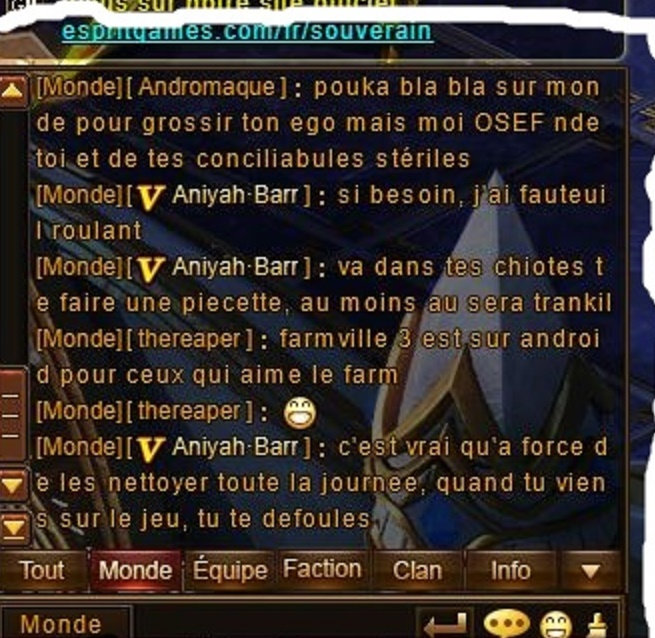The image size is (655, 638).
Task: Expand the extra chat tabs arrow
Action: point(591,572)
